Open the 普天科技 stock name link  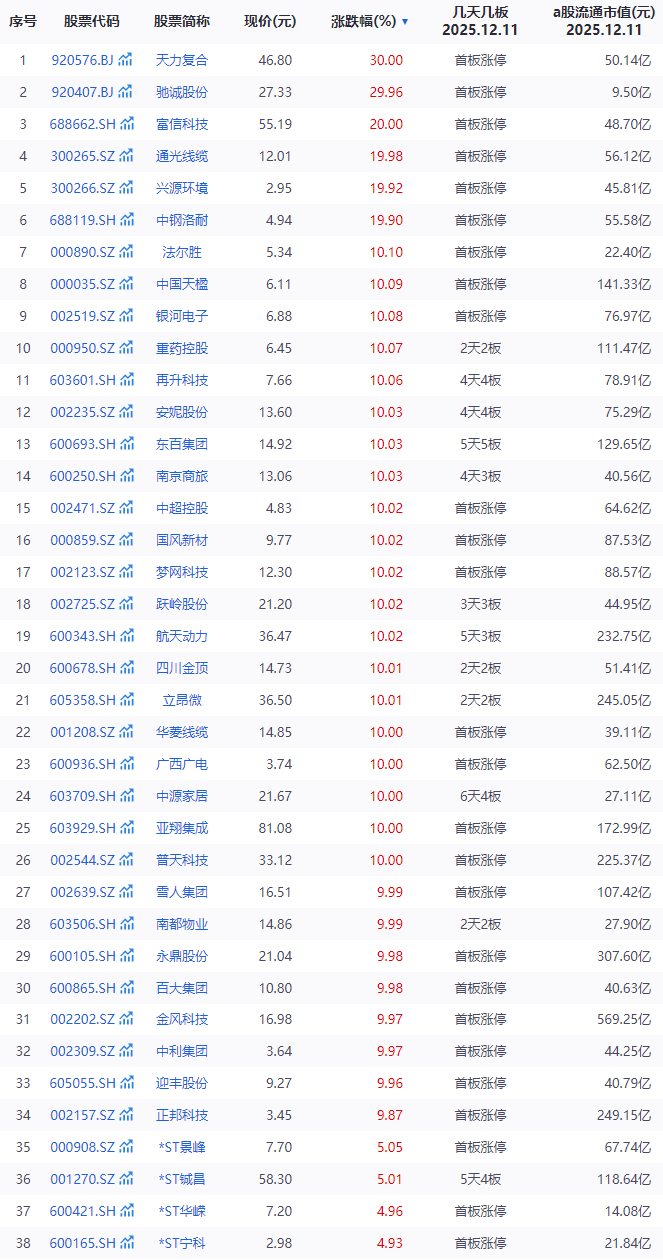pos(182,860)
